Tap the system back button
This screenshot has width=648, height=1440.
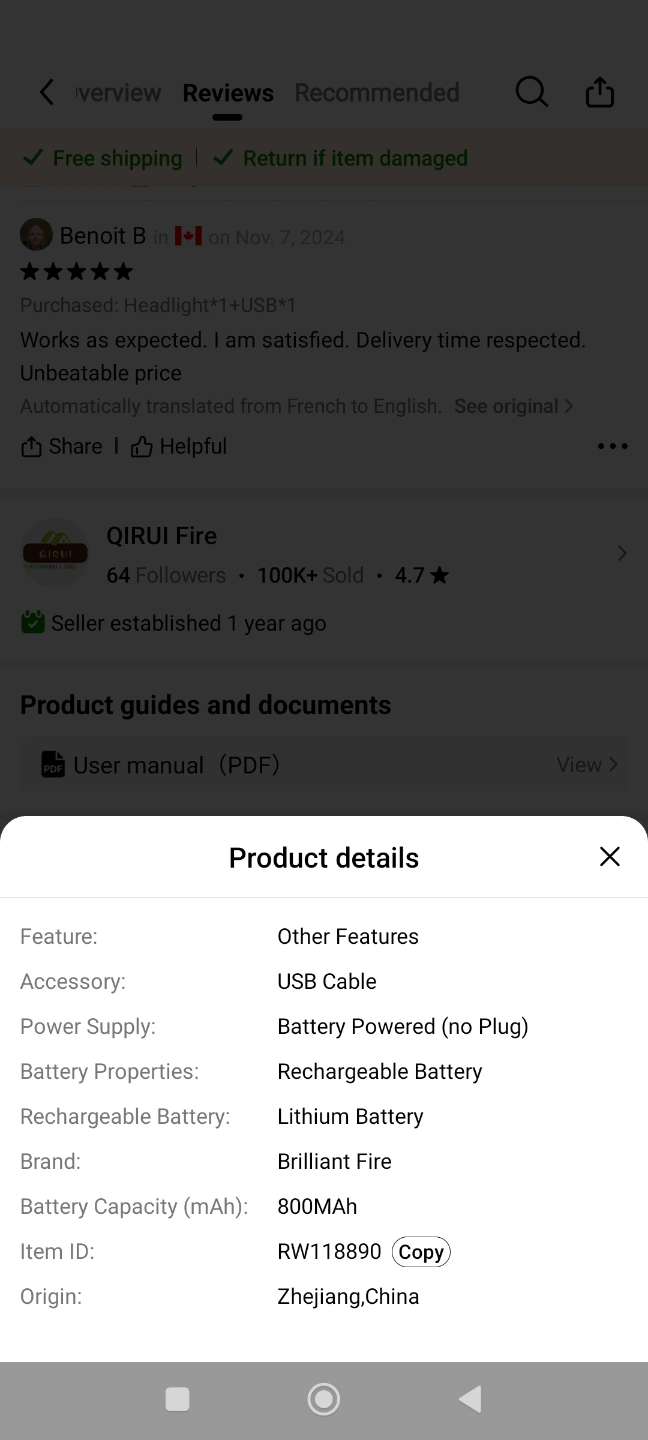[470, 1399]
